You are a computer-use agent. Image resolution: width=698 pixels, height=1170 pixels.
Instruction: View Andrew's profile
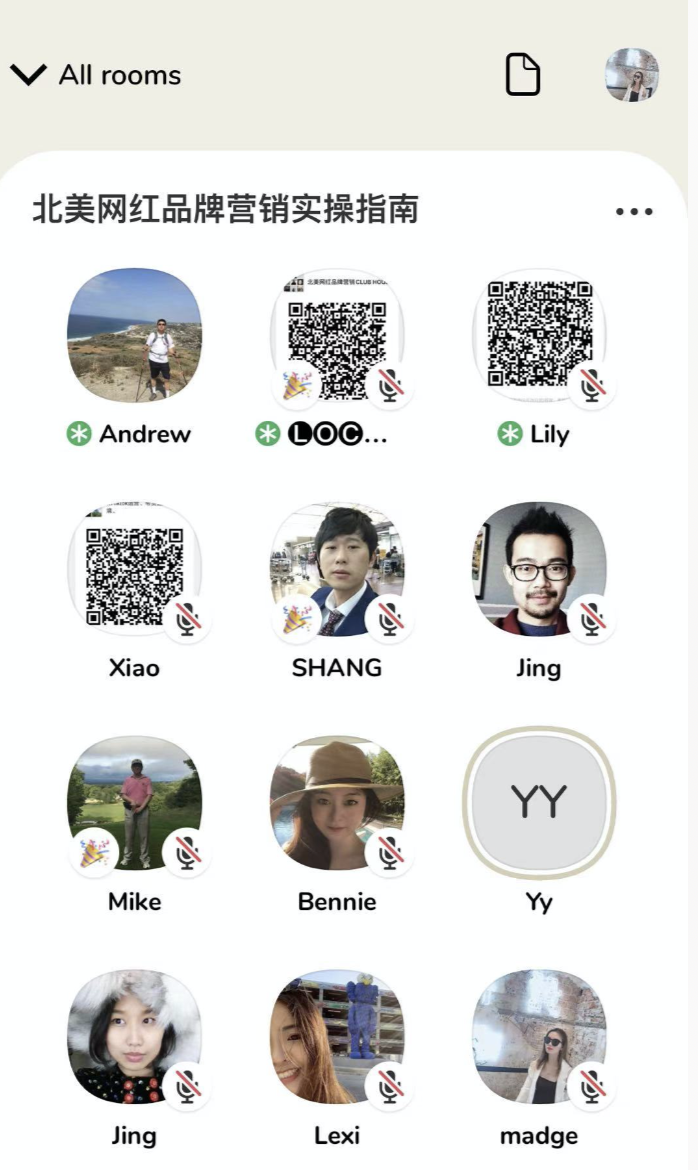[134, 335]
